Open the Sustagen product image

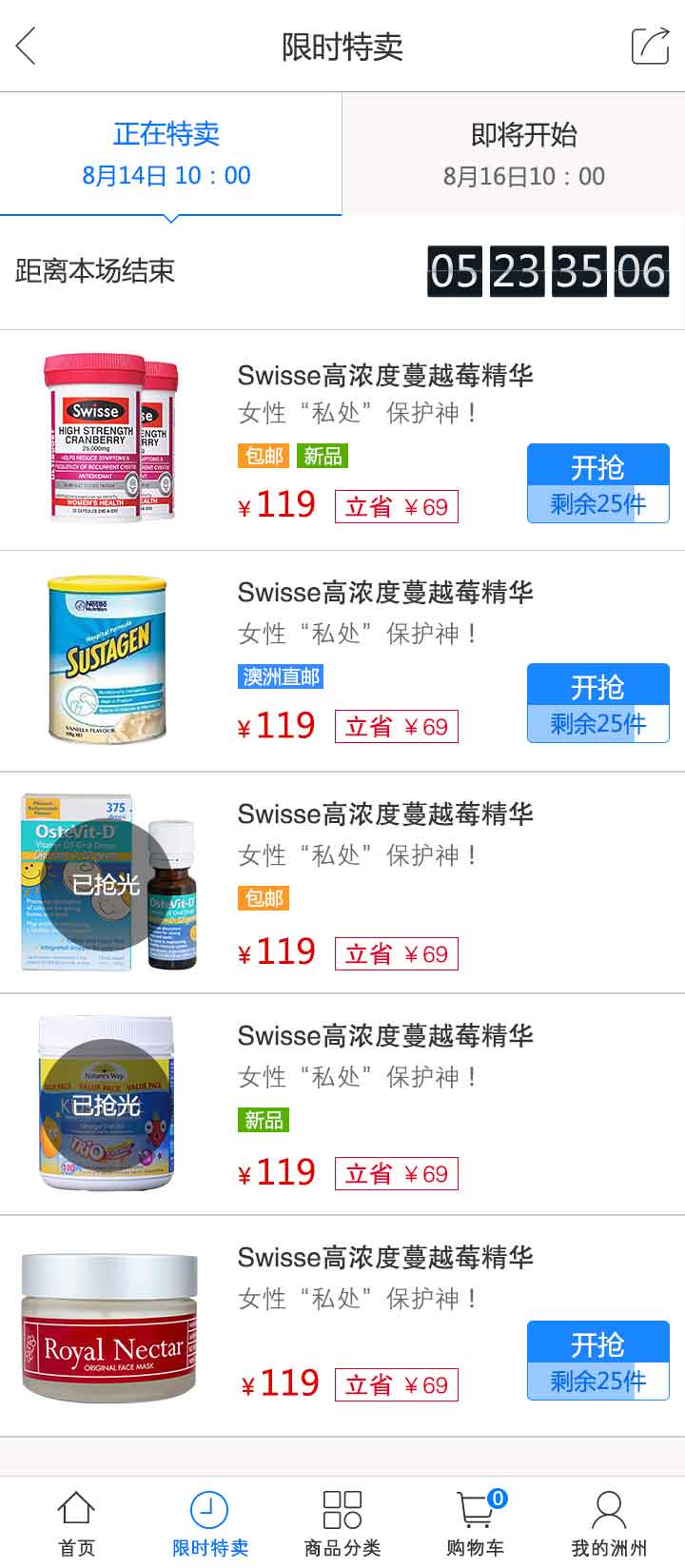click(108, 659)
